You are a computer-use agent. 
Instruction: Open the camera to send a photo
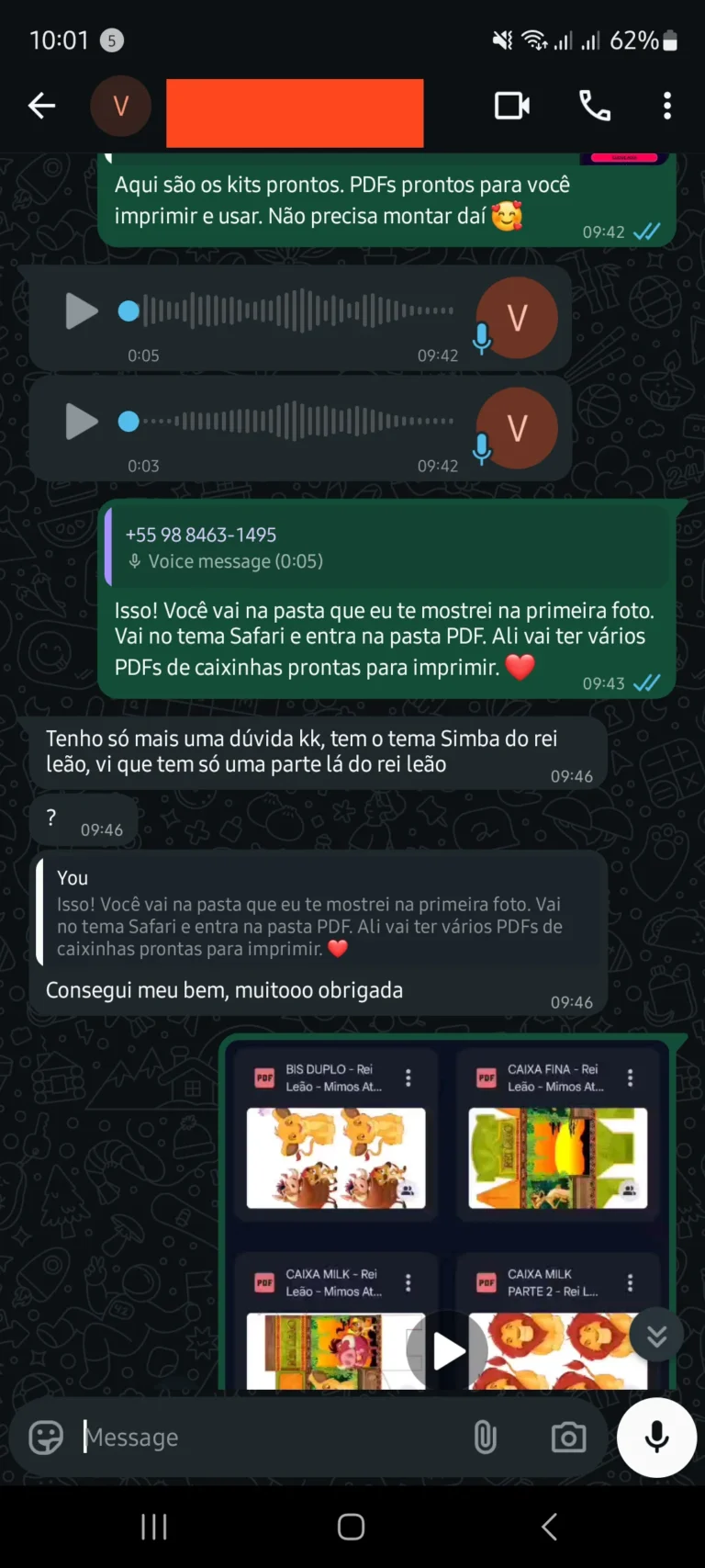(x=568, y=1438)
